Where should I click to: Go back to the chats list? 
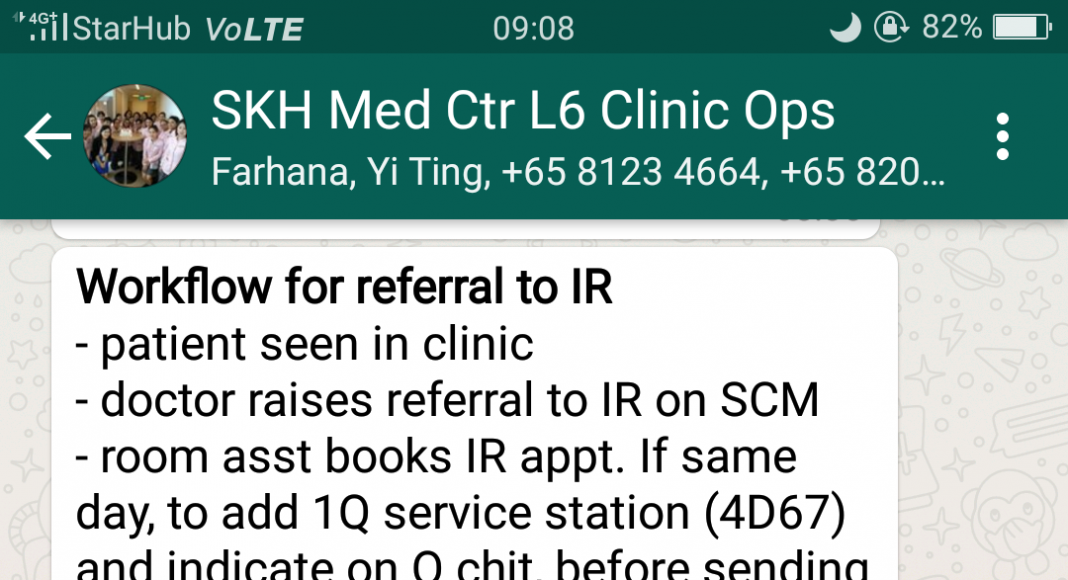(47, 137)
